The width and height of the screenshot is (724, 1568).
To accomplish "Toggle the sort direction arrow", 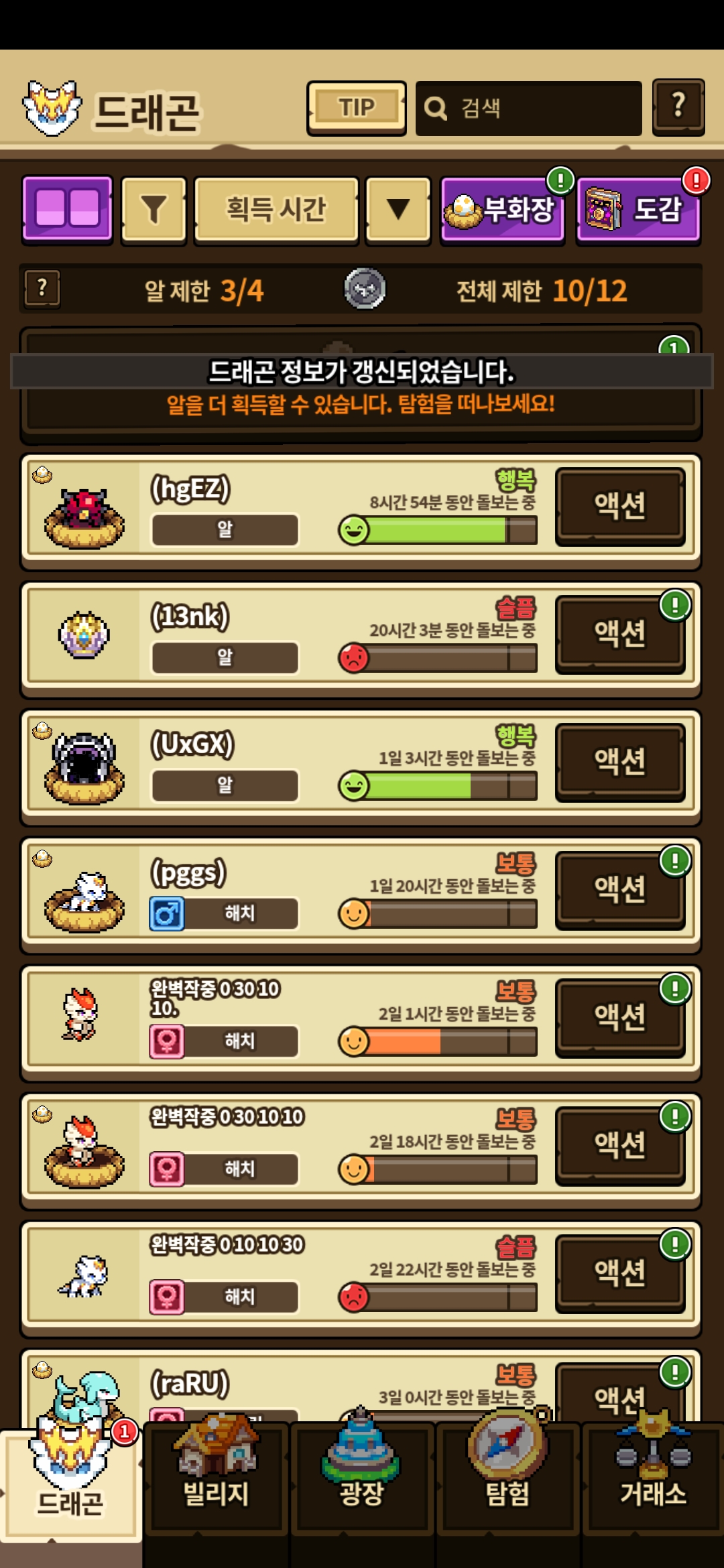I will [x=398, y=210].
